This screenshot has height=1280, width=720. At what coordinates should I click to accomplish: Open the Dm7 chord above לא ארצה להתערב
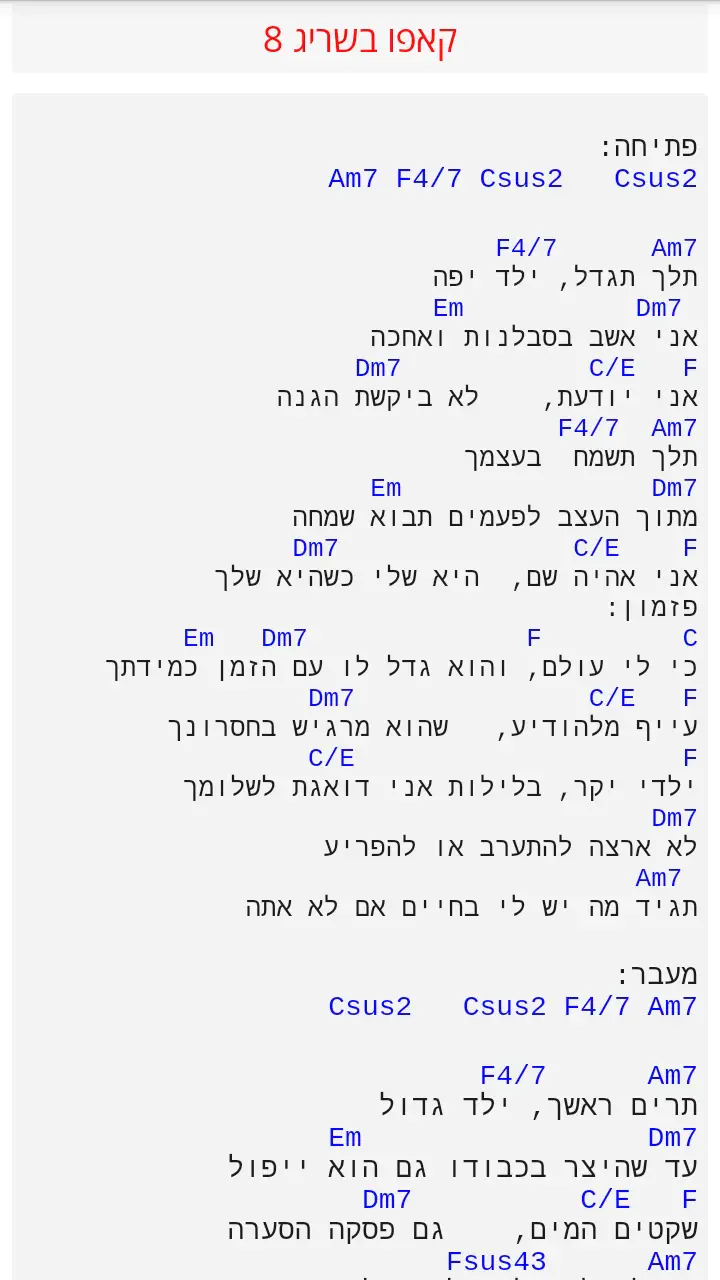click(x=674, y=818)
